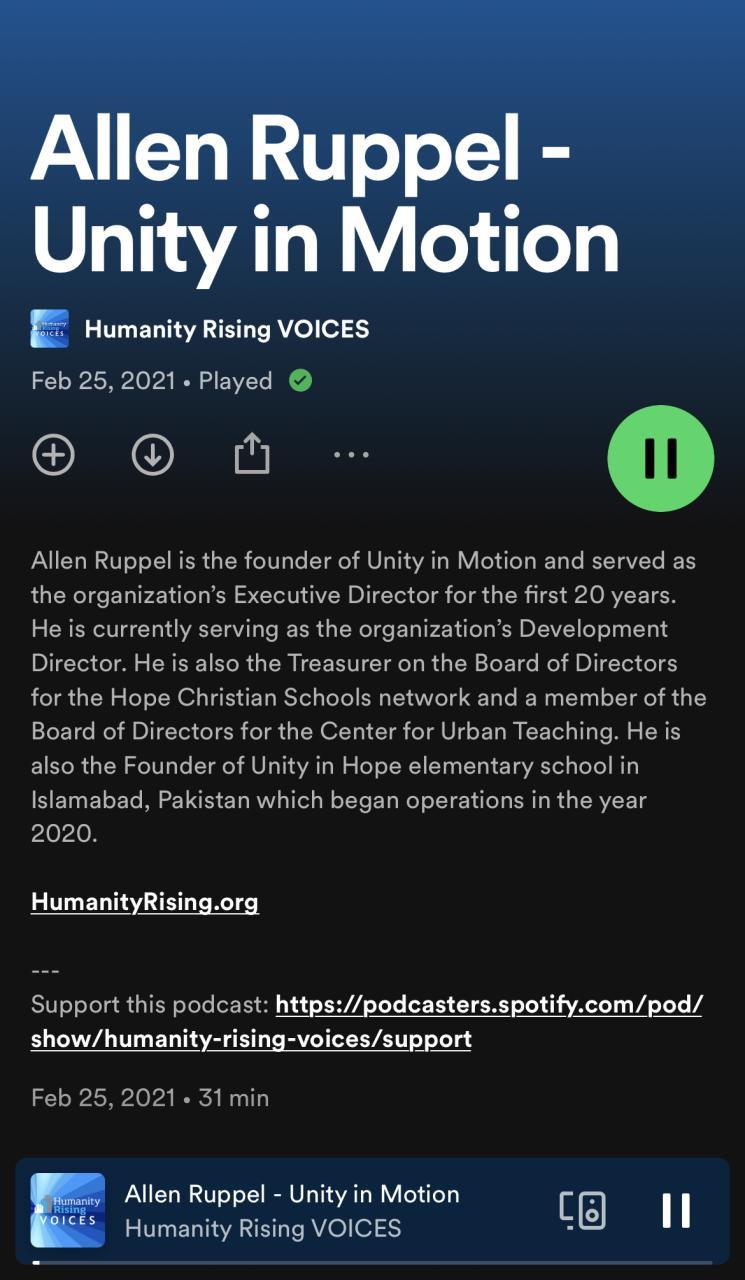
Task: Add this episode to Your Library
Action: (53, 455)
